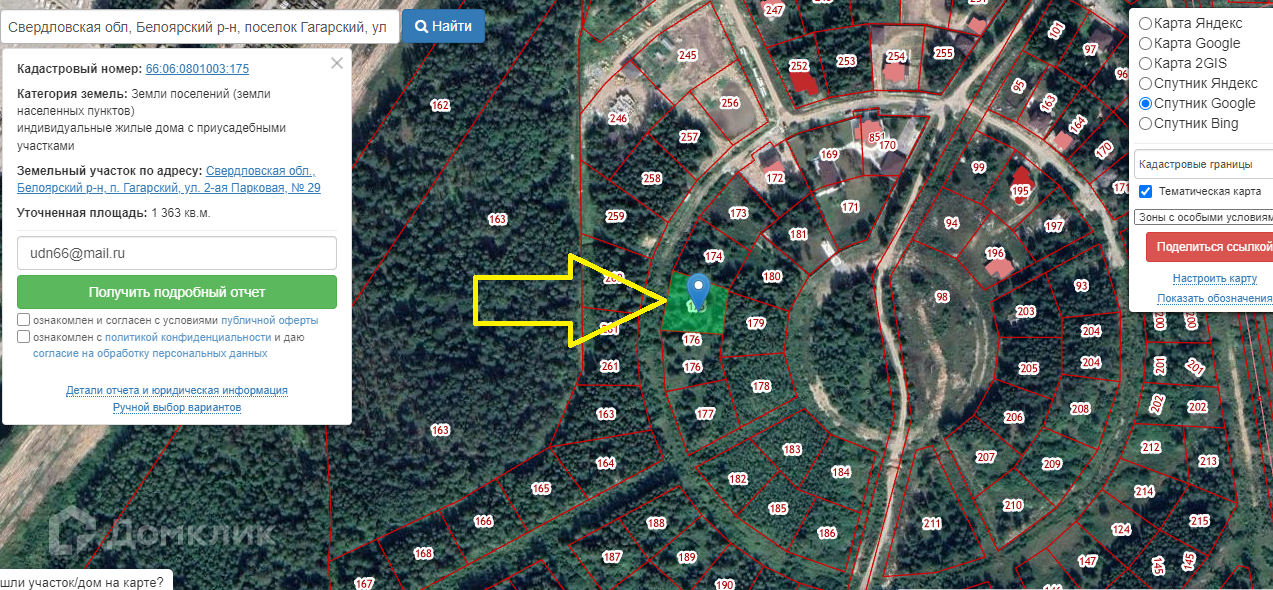
Task: Select Карта Яндекс map layer
Action: 1145,23
